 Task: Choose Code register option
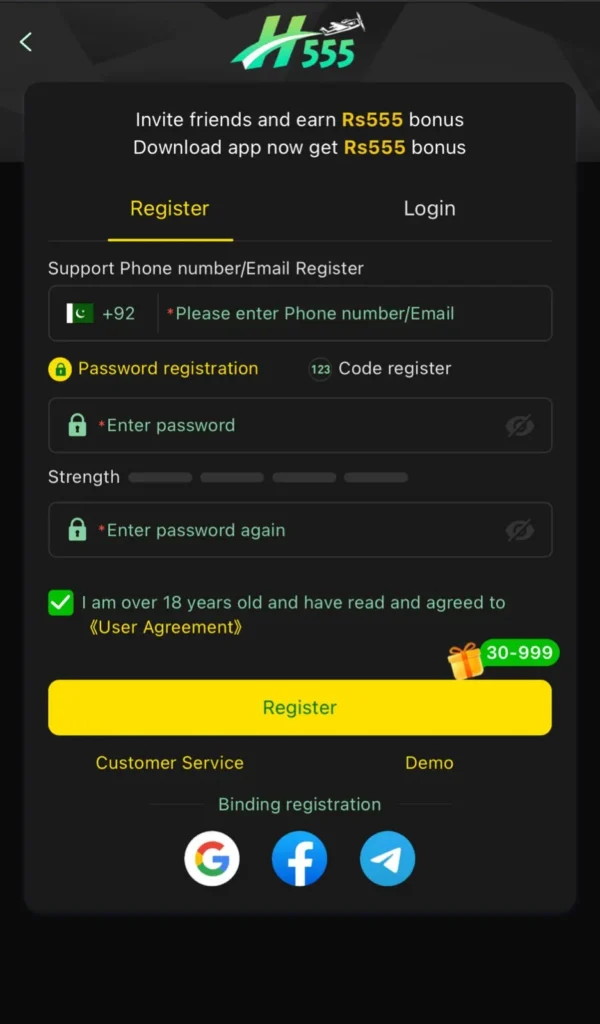pos(380,369)
